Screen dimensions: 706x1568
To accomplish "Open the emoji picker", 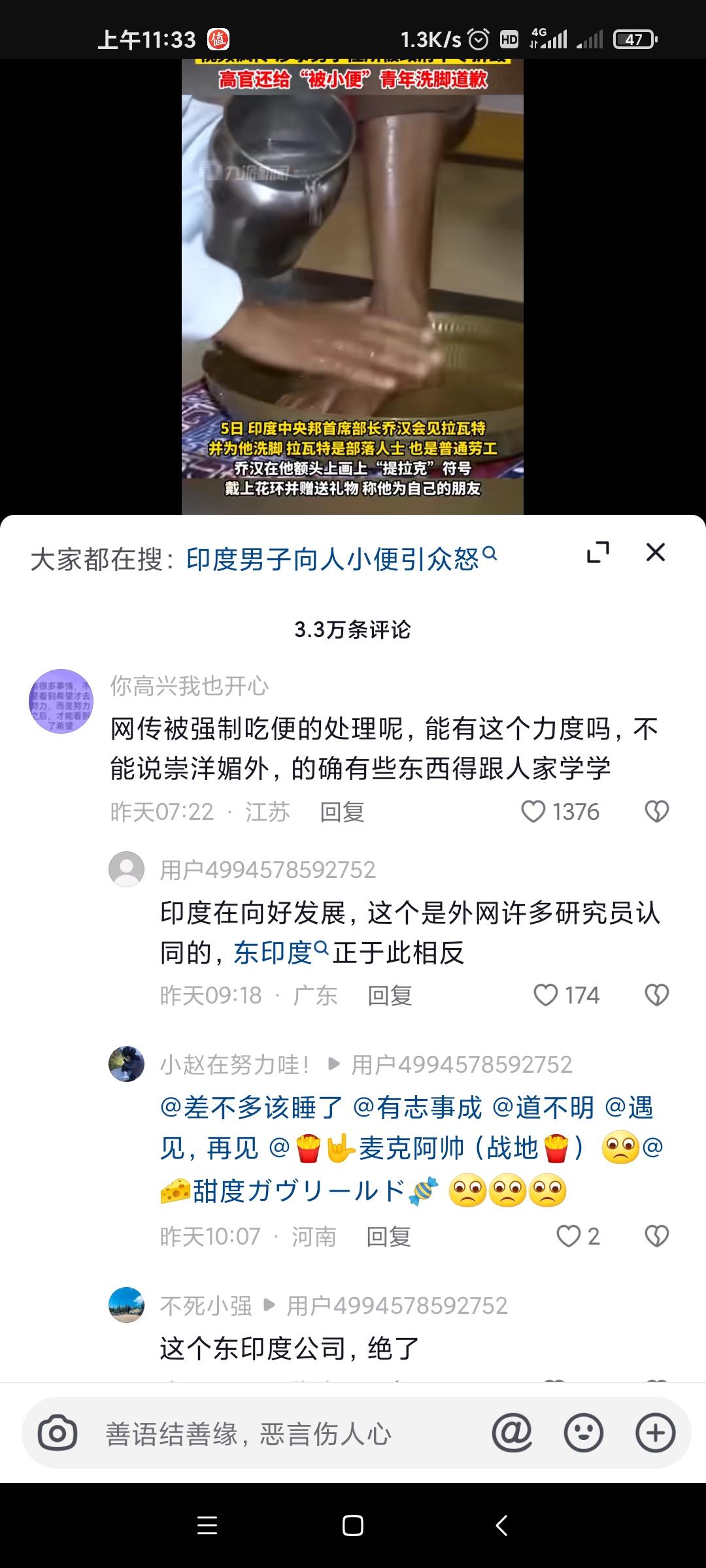I will (583, 1433).
